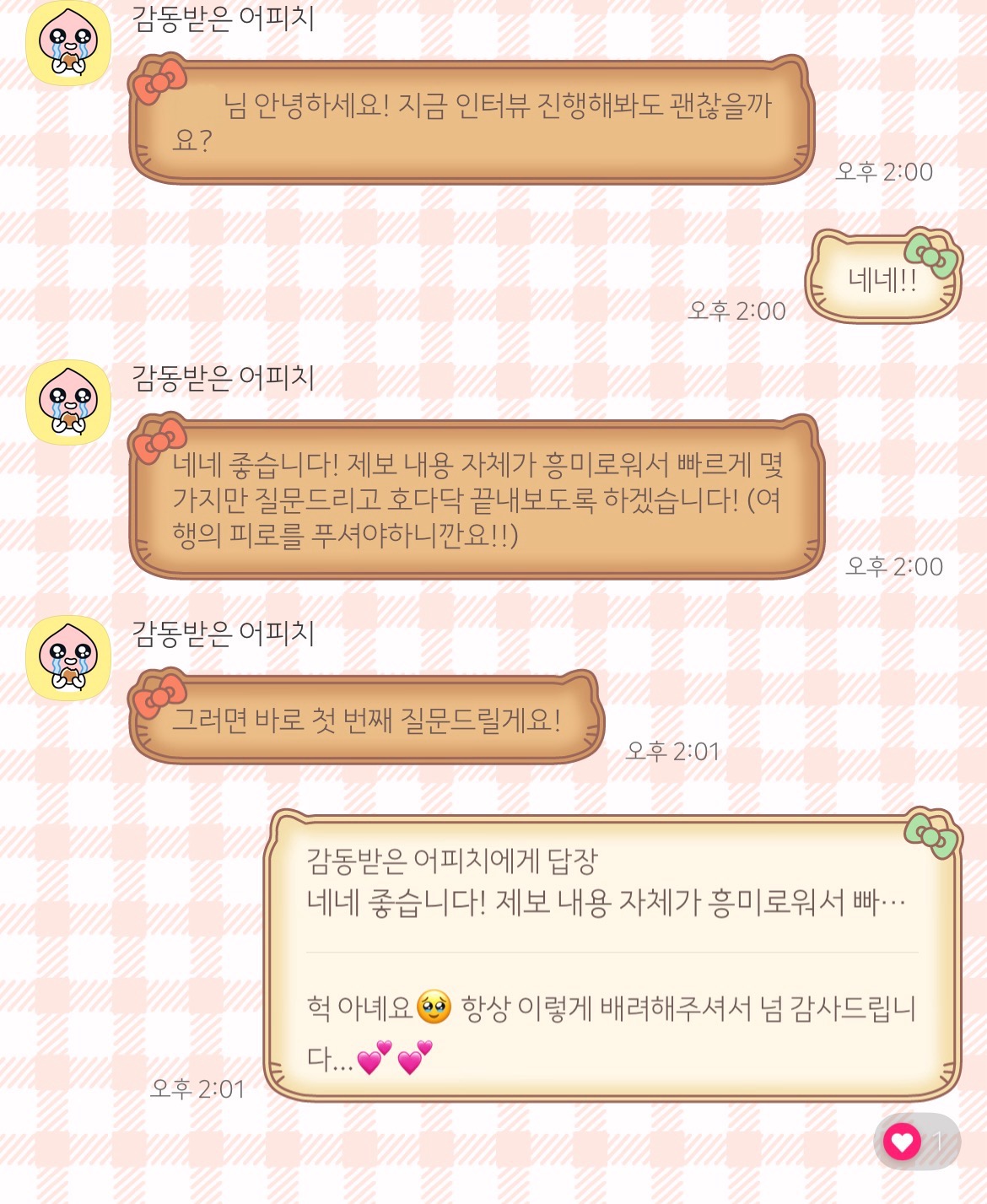987x1204 pixels.
Task: Tap the avatar beside the '네네 좋습니다!' message
Action: pyautogui.click(x=68, y=402)
